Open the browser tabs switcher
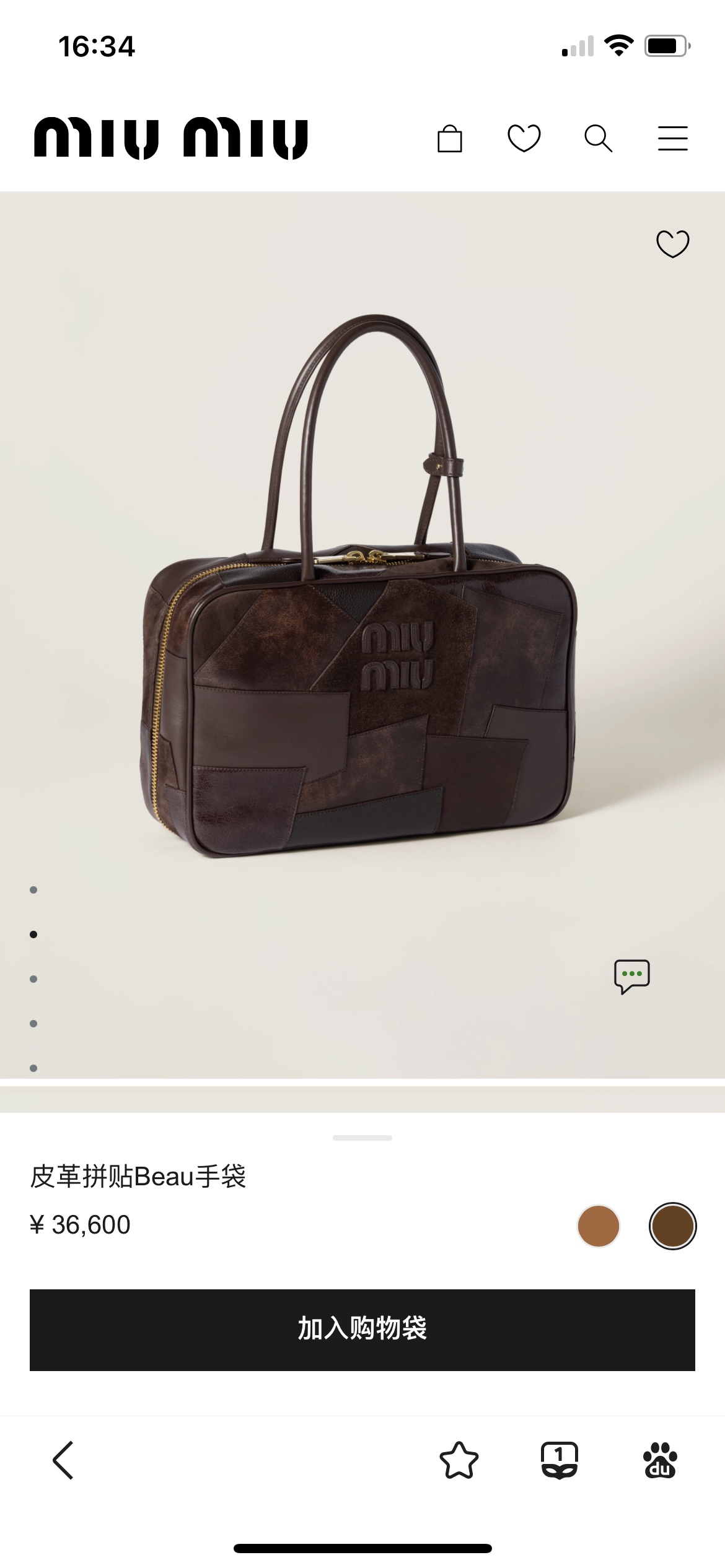 [x=560, y=1460]
